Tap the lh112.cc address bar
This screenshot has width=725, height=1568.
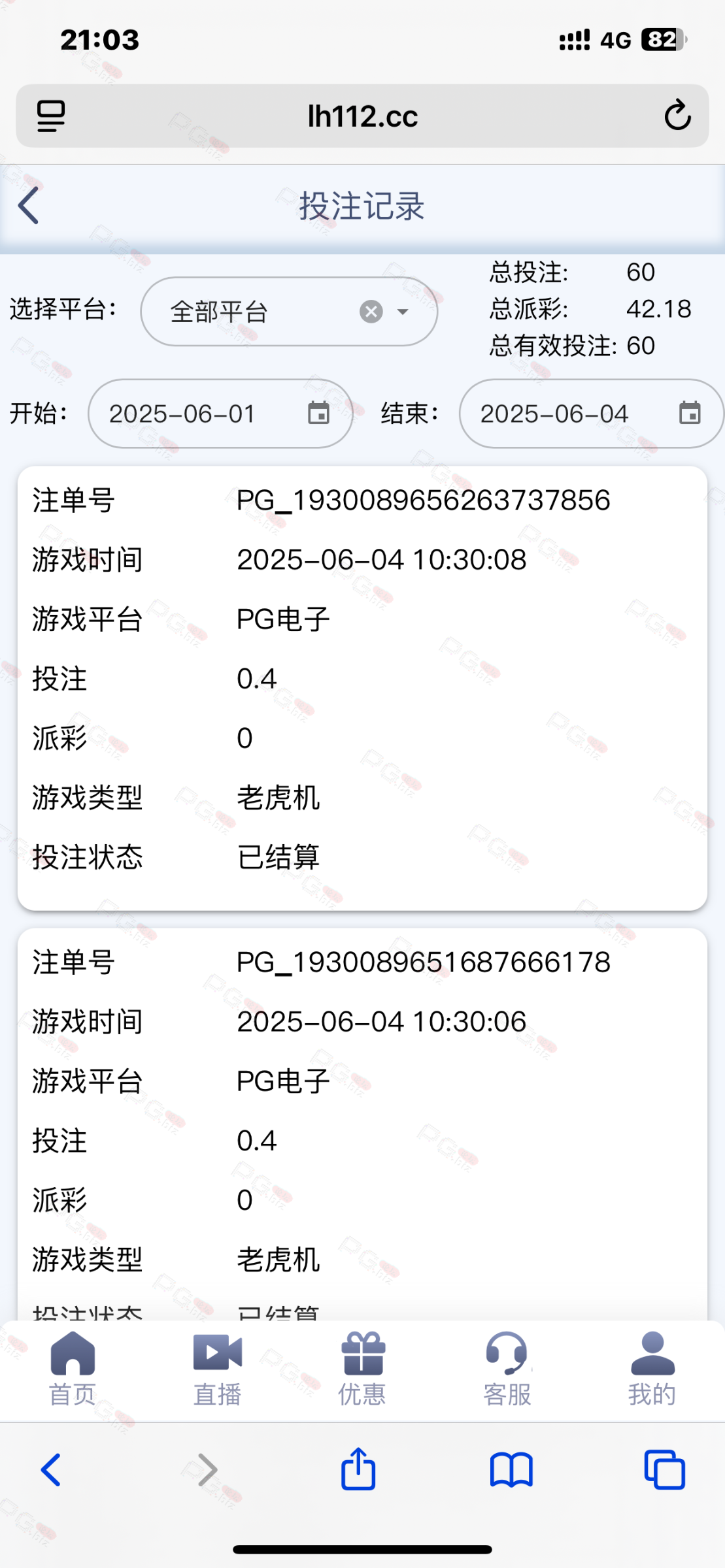362,116
